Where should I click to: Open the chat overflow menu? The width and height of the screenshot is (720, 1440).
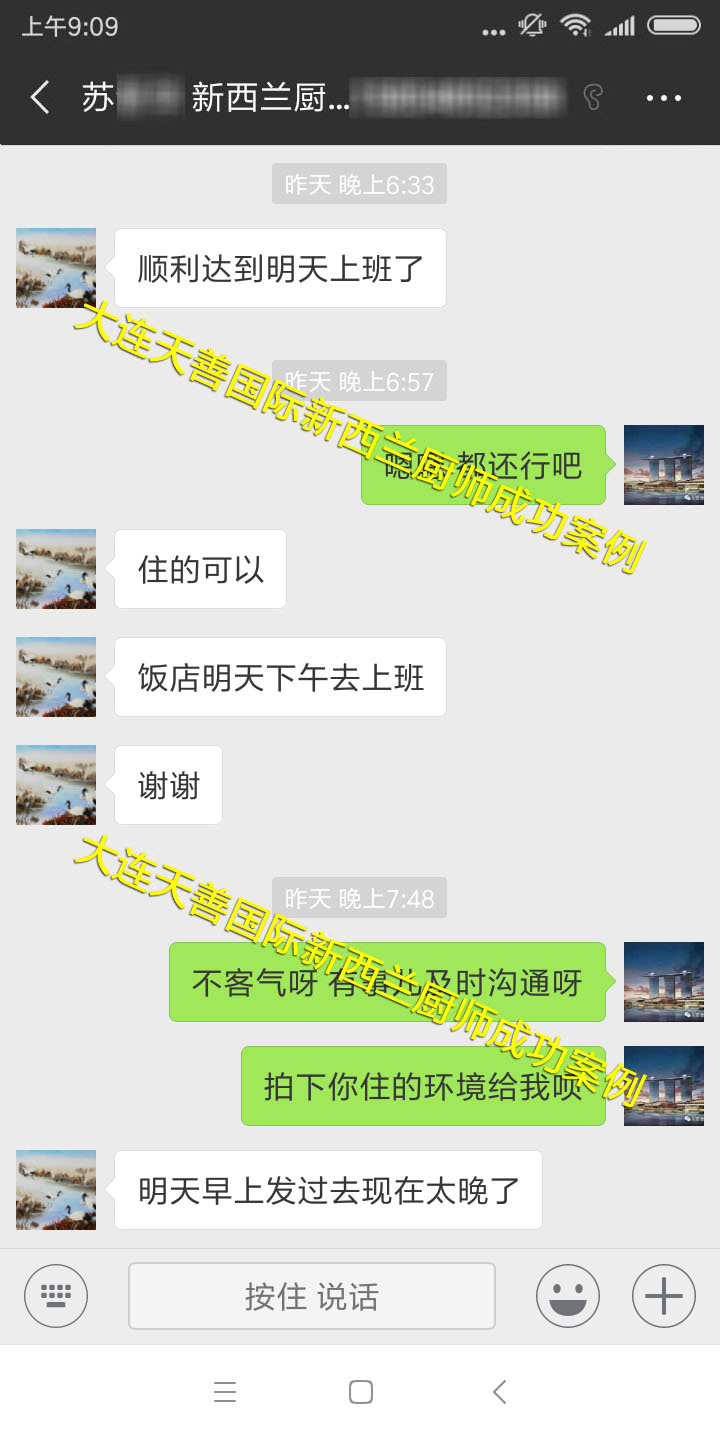coord(663,97)
